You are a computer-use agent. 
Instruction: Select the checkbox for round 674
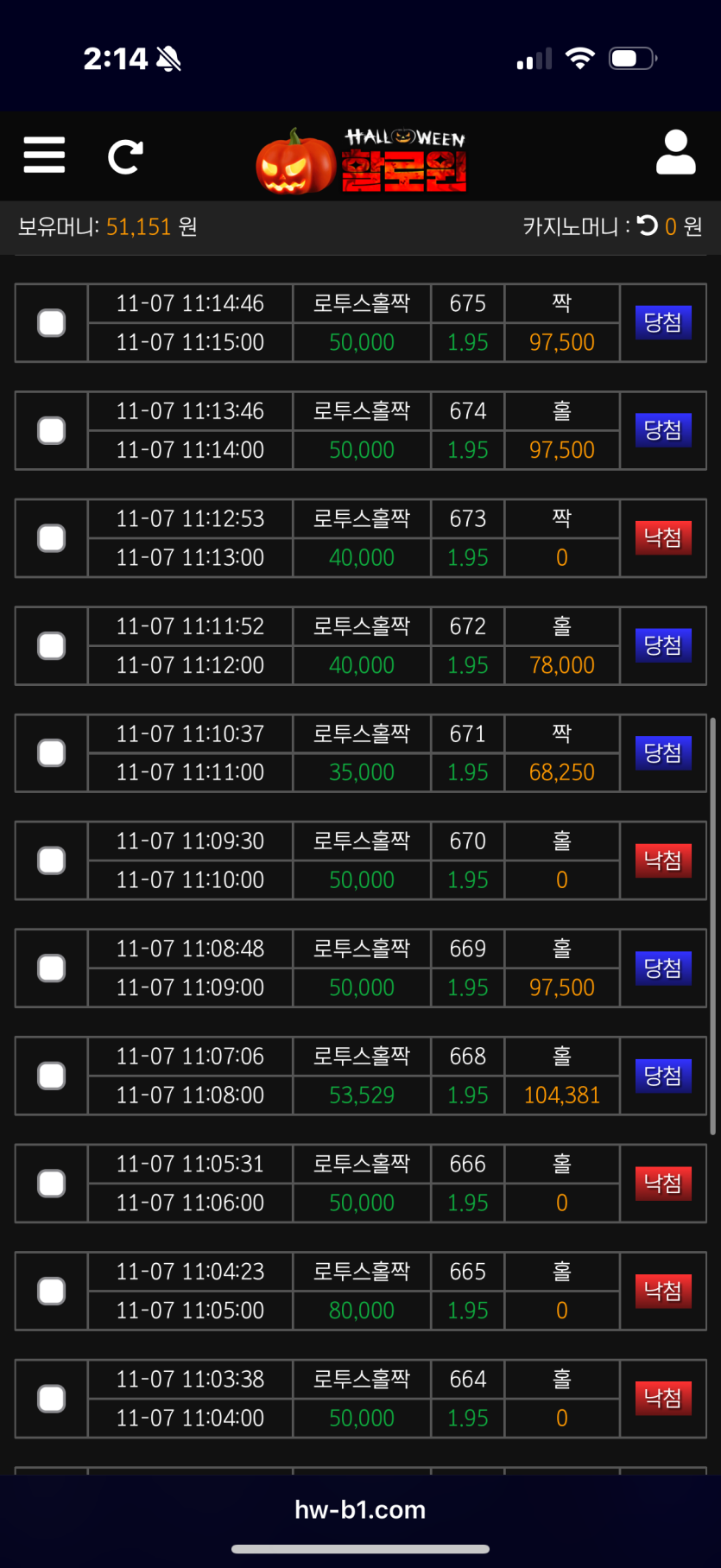pos(52,430)
